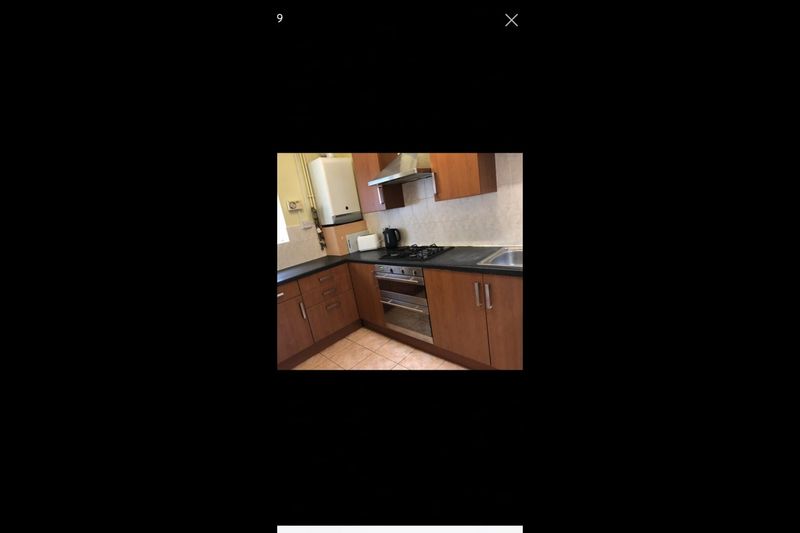Close the photo viewer
Image resolution: width=800 pixels, height=533 pixels.
511,20
